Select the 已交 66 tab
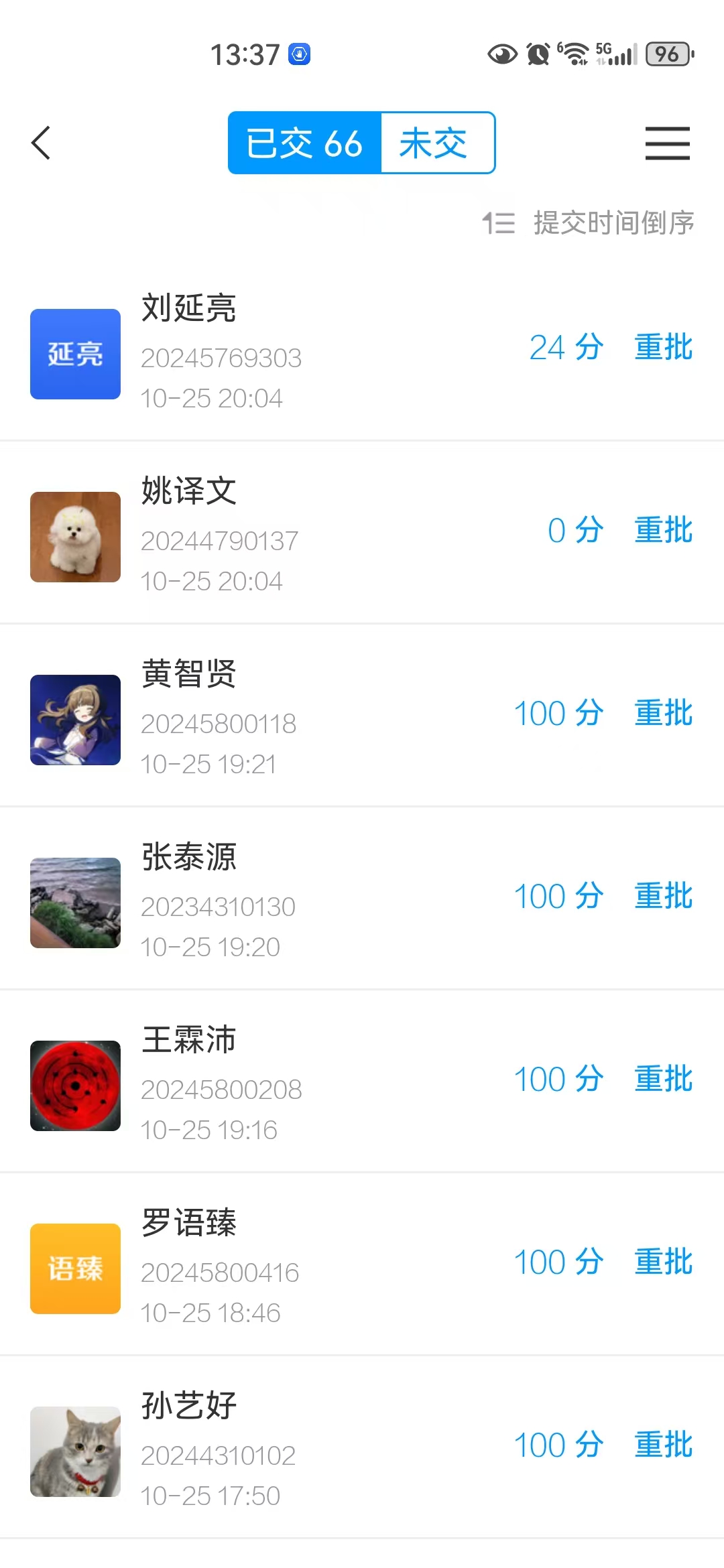The image size is (724, 1568). coord(305,143)
